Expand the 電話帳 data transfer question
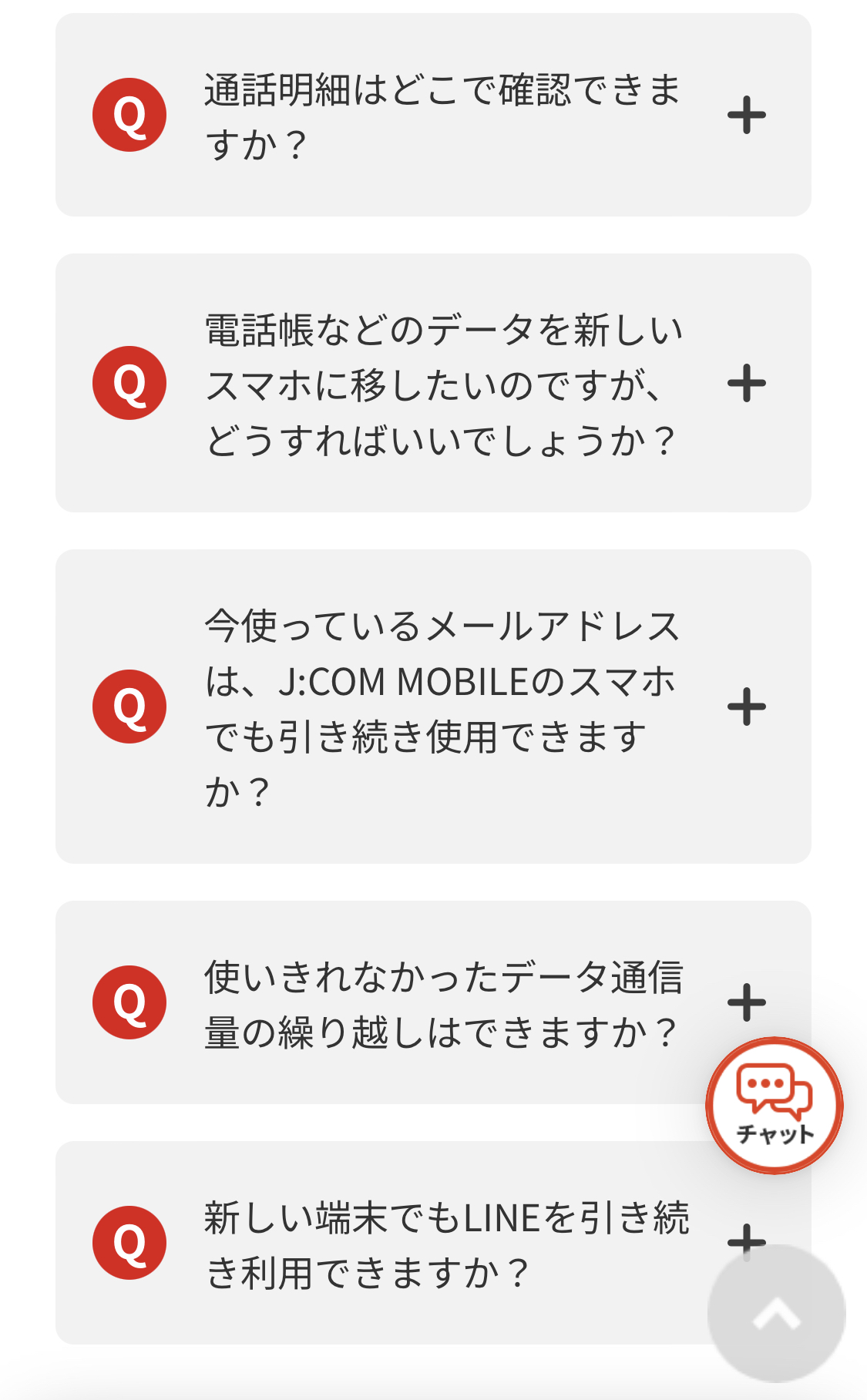This screenshot has height=1400, width=867. click(746, 384)
